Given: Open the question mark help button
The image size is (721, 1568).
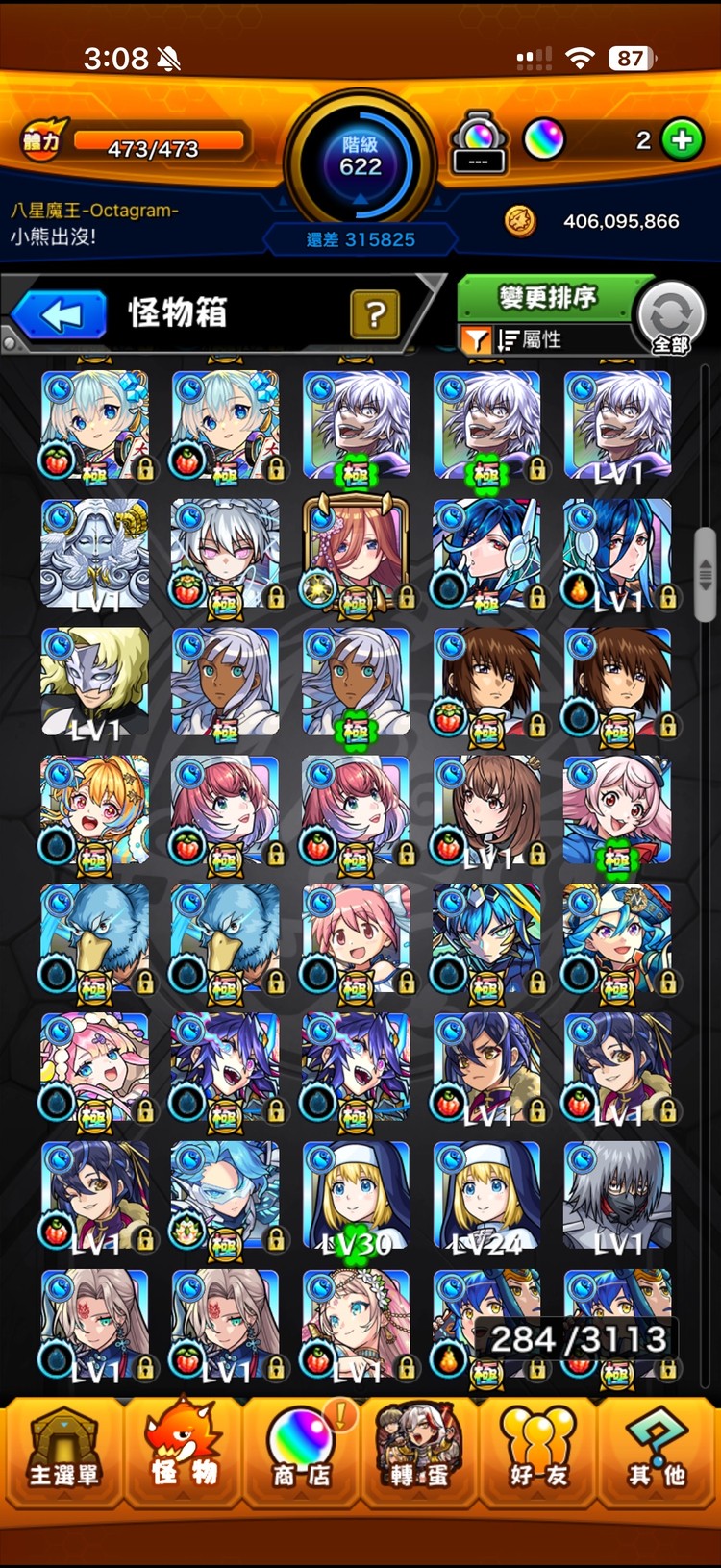Looking at the screenshot, I should (374, 313).
